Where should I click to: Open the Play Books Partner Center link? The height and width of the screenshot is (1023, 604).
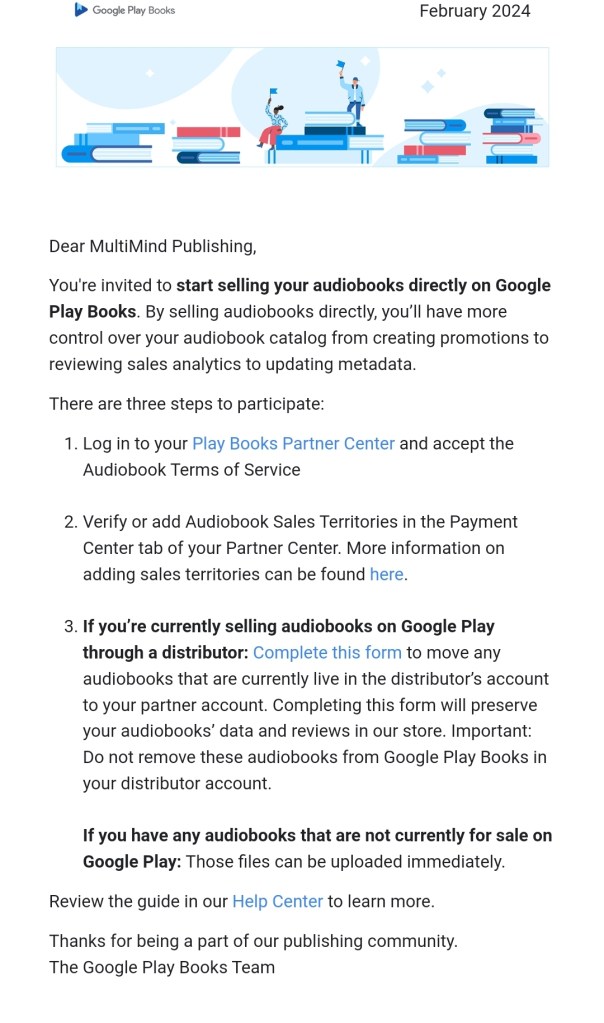click(x=293, y=443)
